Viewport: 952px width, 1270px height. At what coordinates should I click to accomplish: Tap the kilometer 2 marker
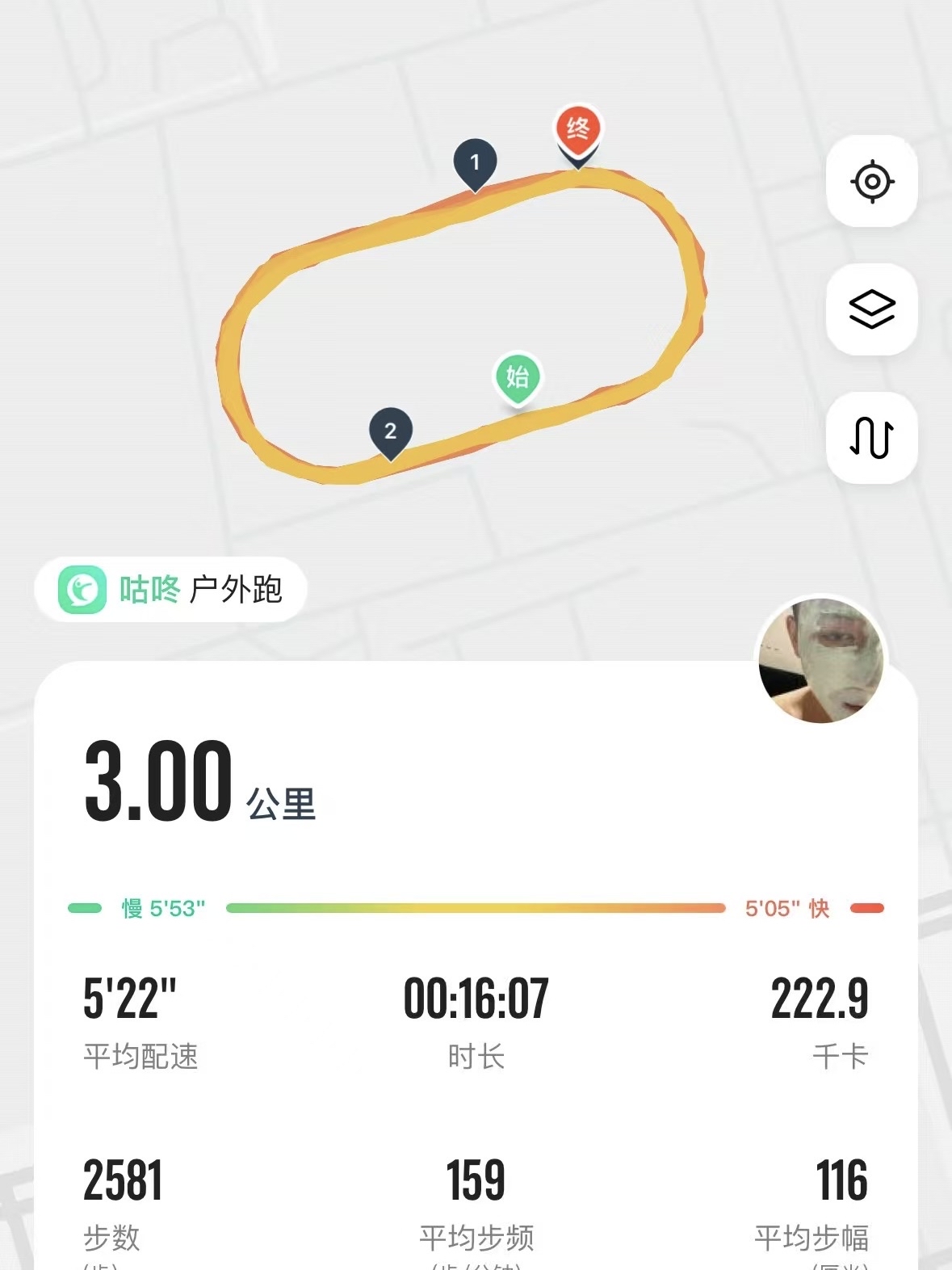391,432
